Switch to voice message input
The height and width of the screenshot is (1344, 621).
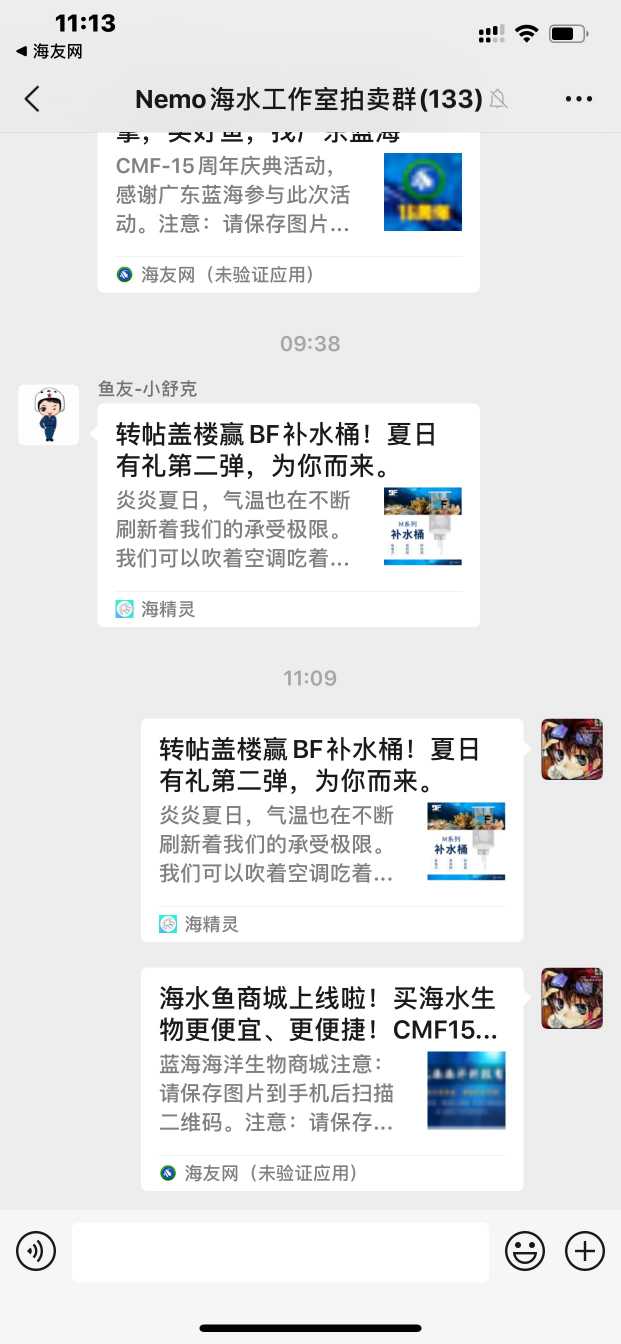coord(36,1250)
